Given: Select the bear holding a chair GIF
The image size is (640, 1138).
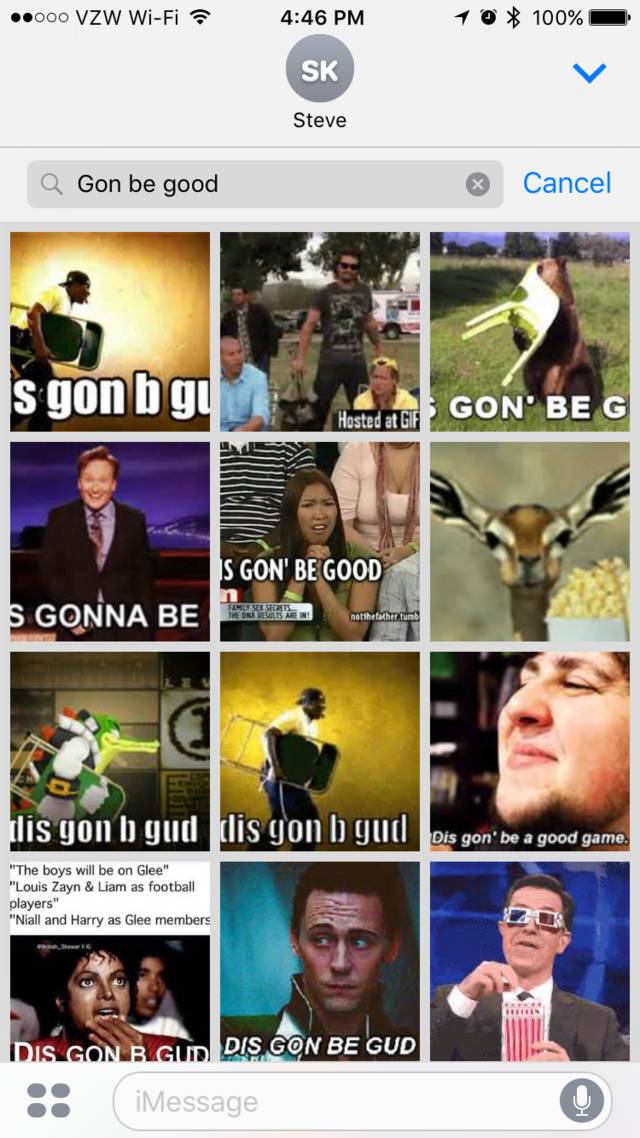Looking at the screenshot, I should [530, 332].
